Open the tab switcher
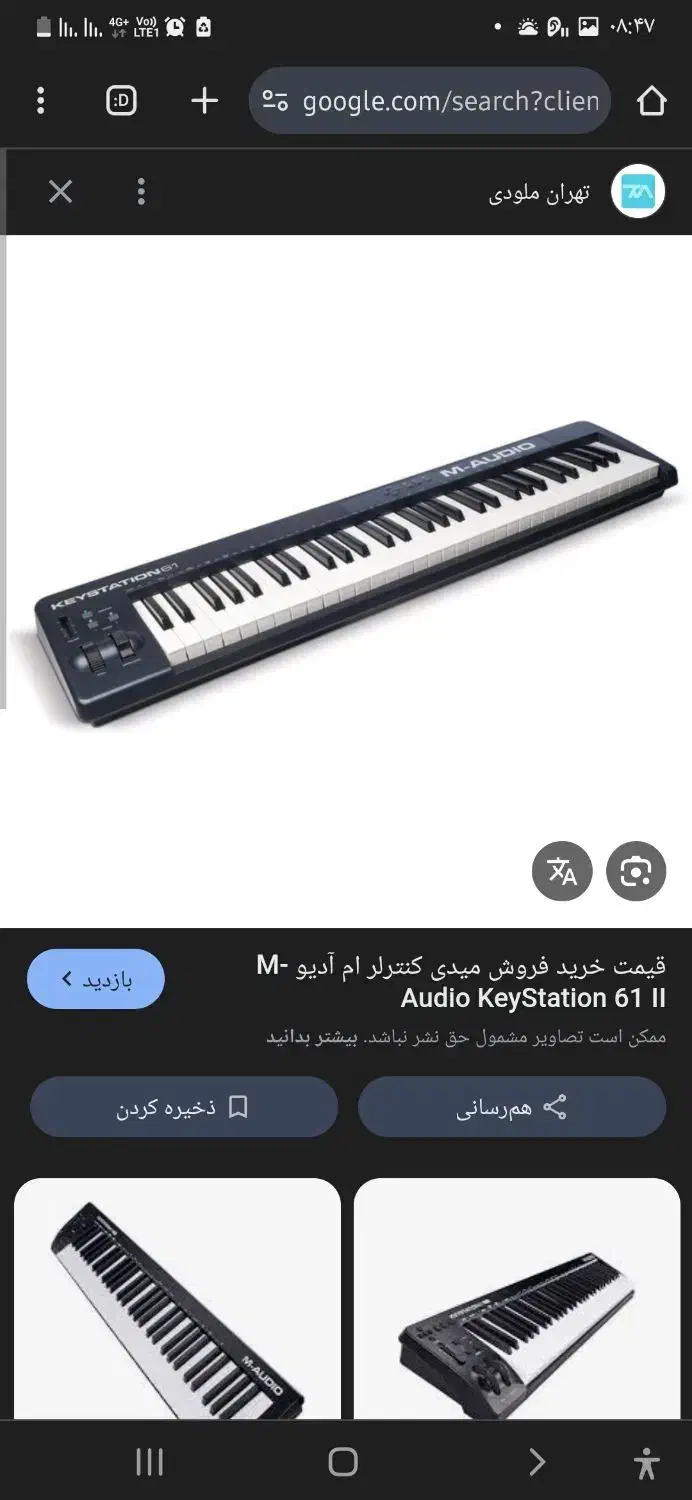This screenshot has width=692, height=1500. tap(122, 100)
